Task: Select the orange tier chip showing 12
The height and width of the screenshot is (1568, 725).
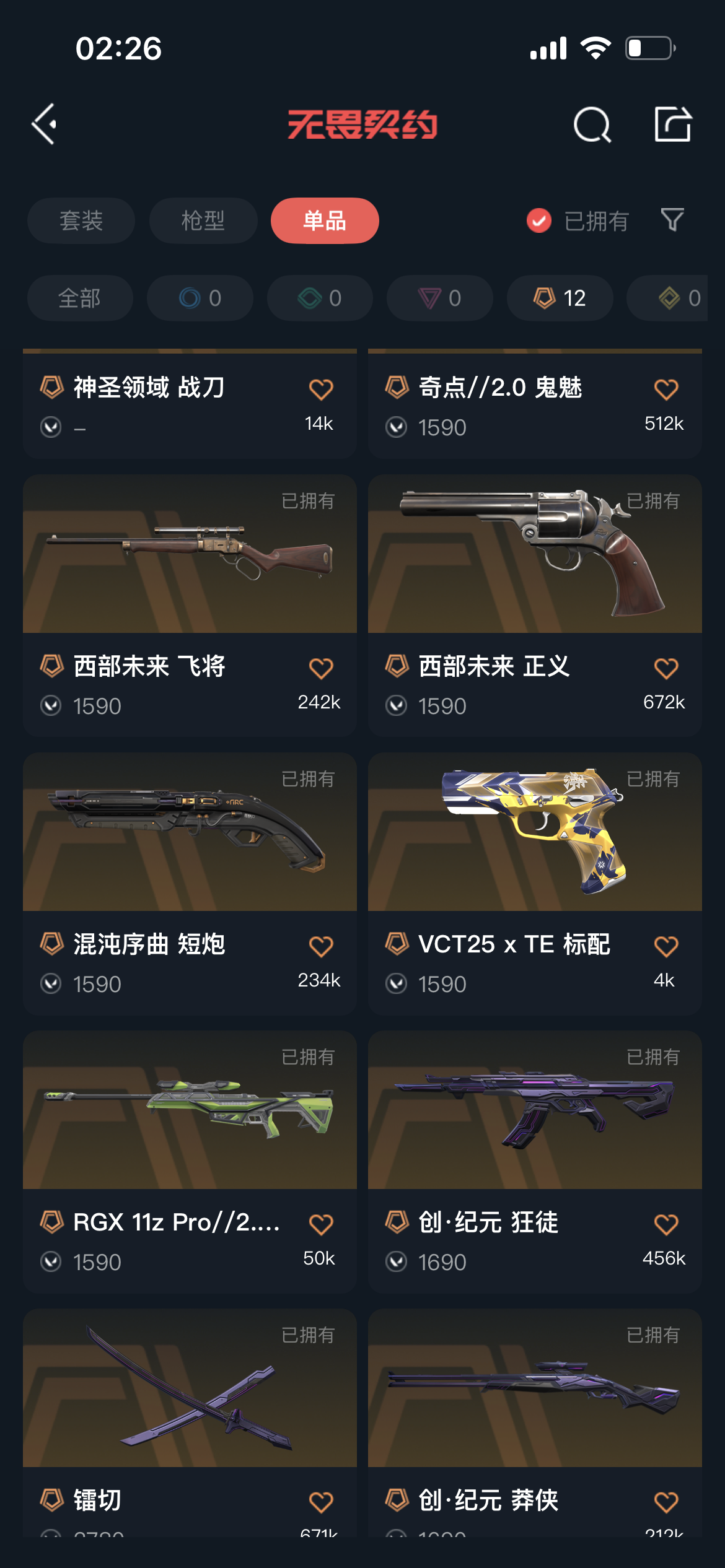Action: pos(560,298)
